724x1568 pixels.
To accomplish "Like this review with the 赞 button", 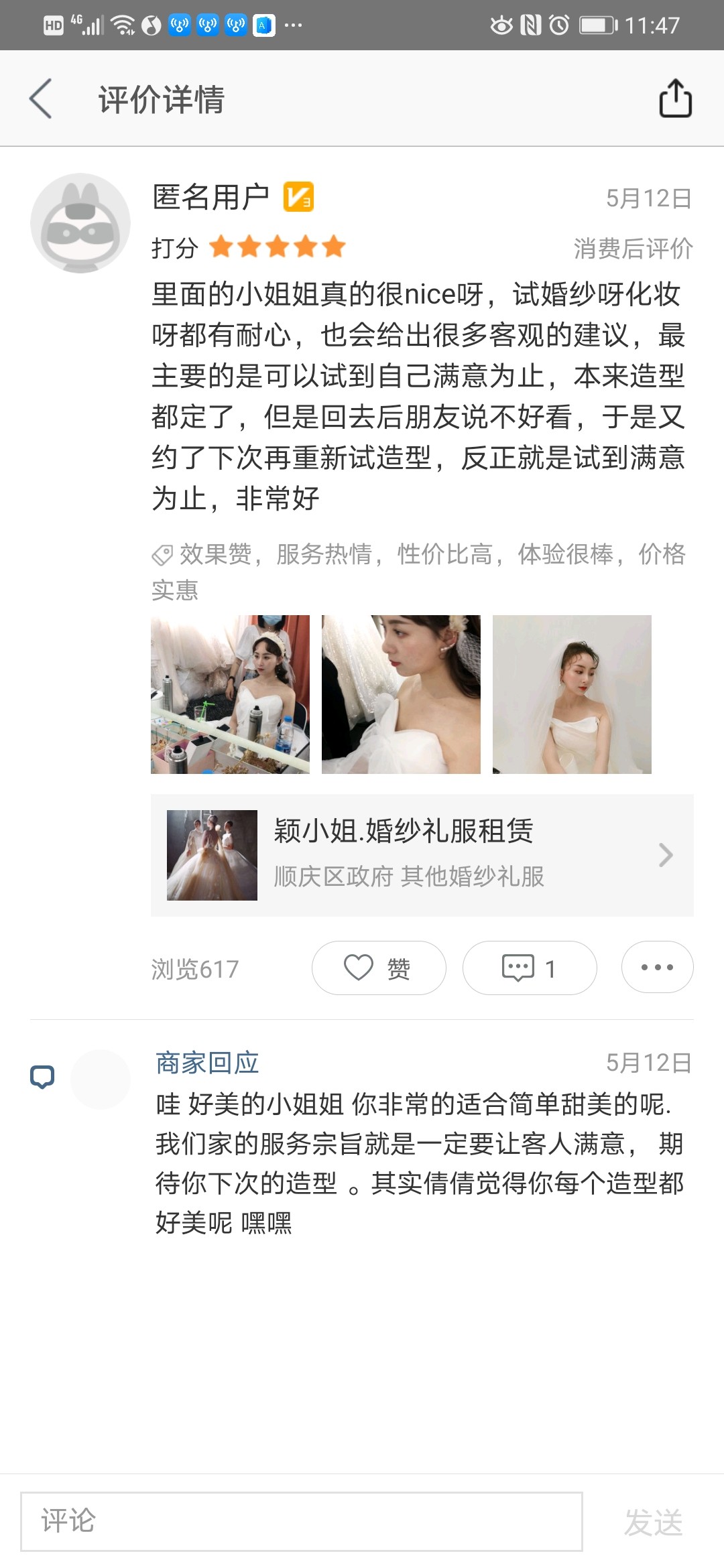I will coord(379,968).
